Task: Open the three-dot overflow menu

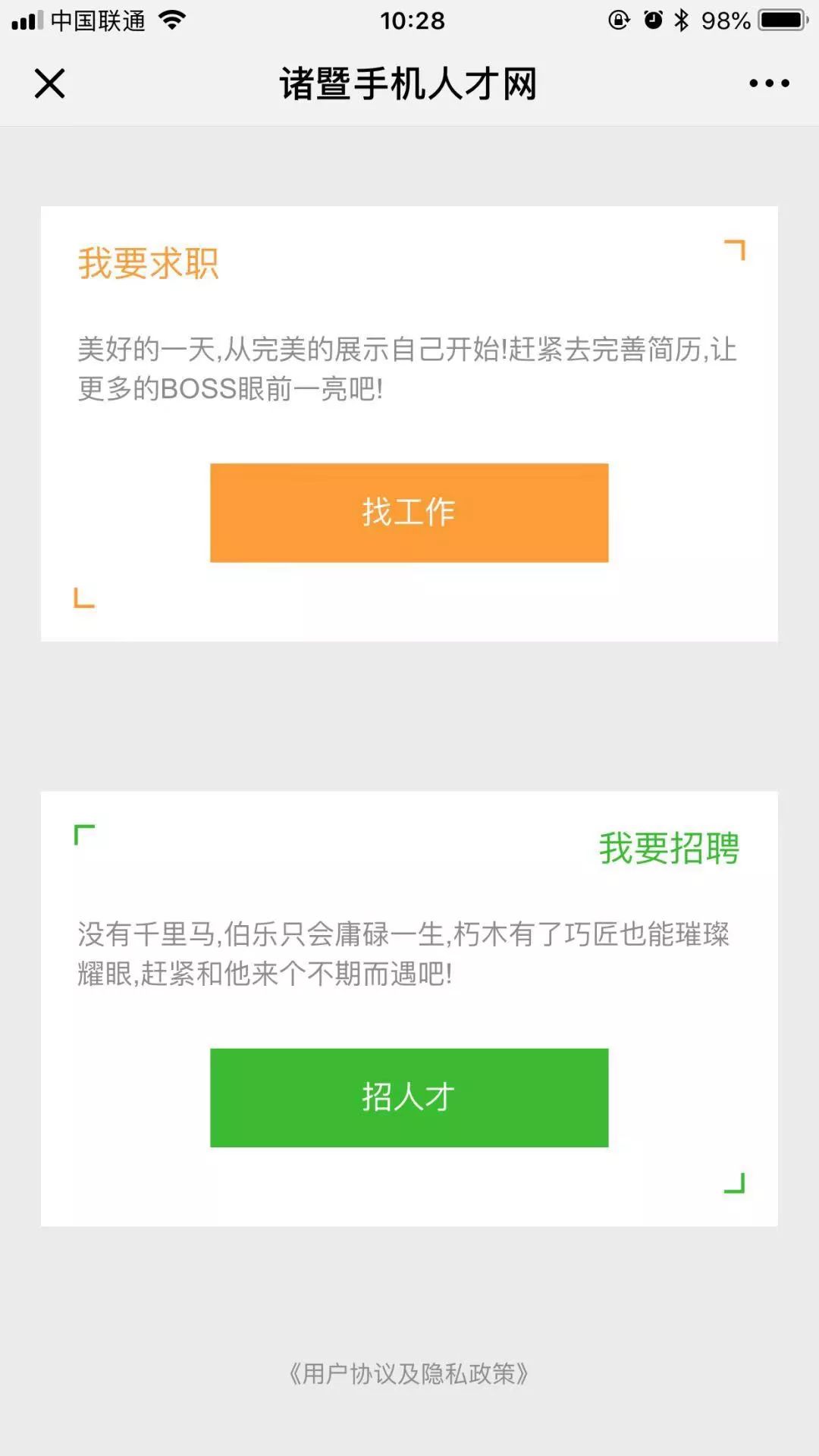Action: [769, 83]
